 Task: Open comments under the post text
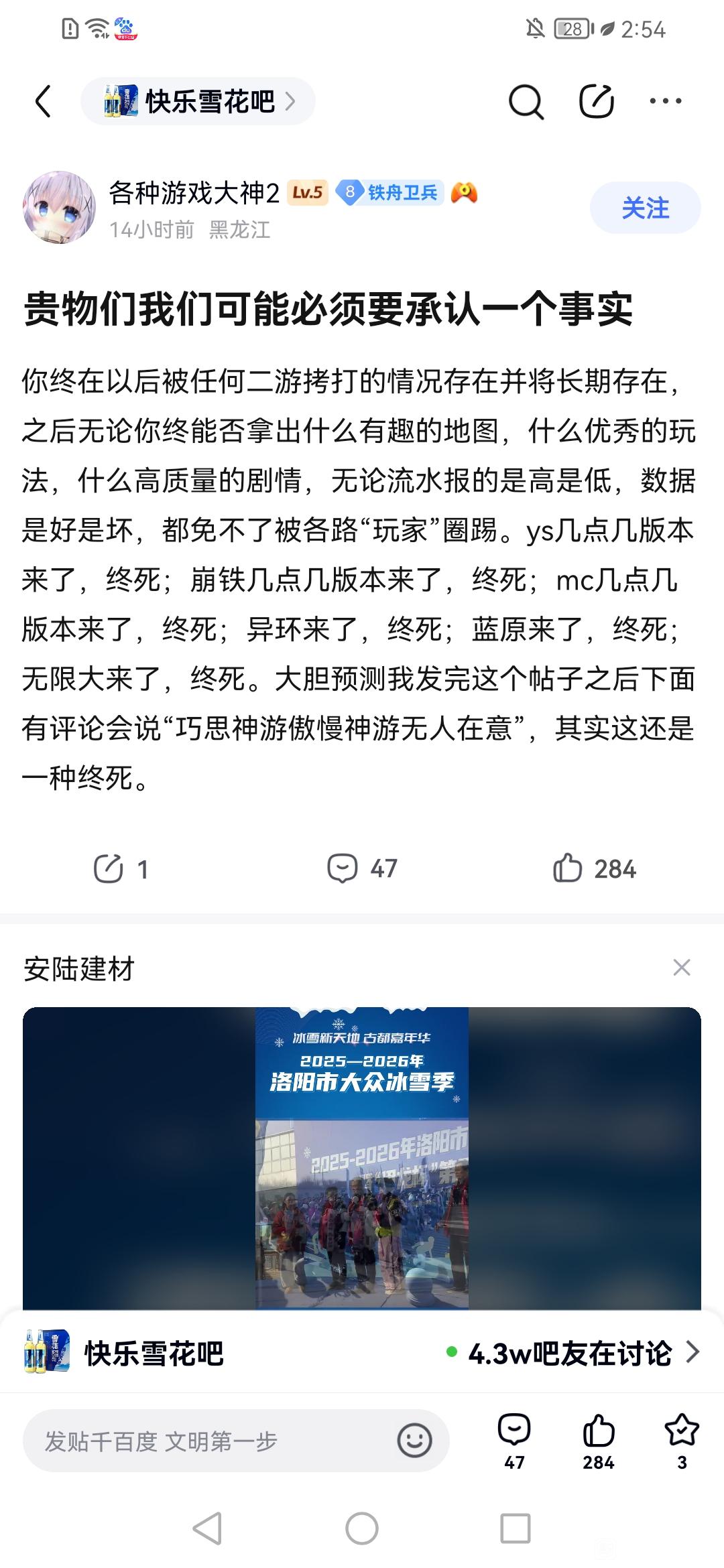[x=362, y=868]
